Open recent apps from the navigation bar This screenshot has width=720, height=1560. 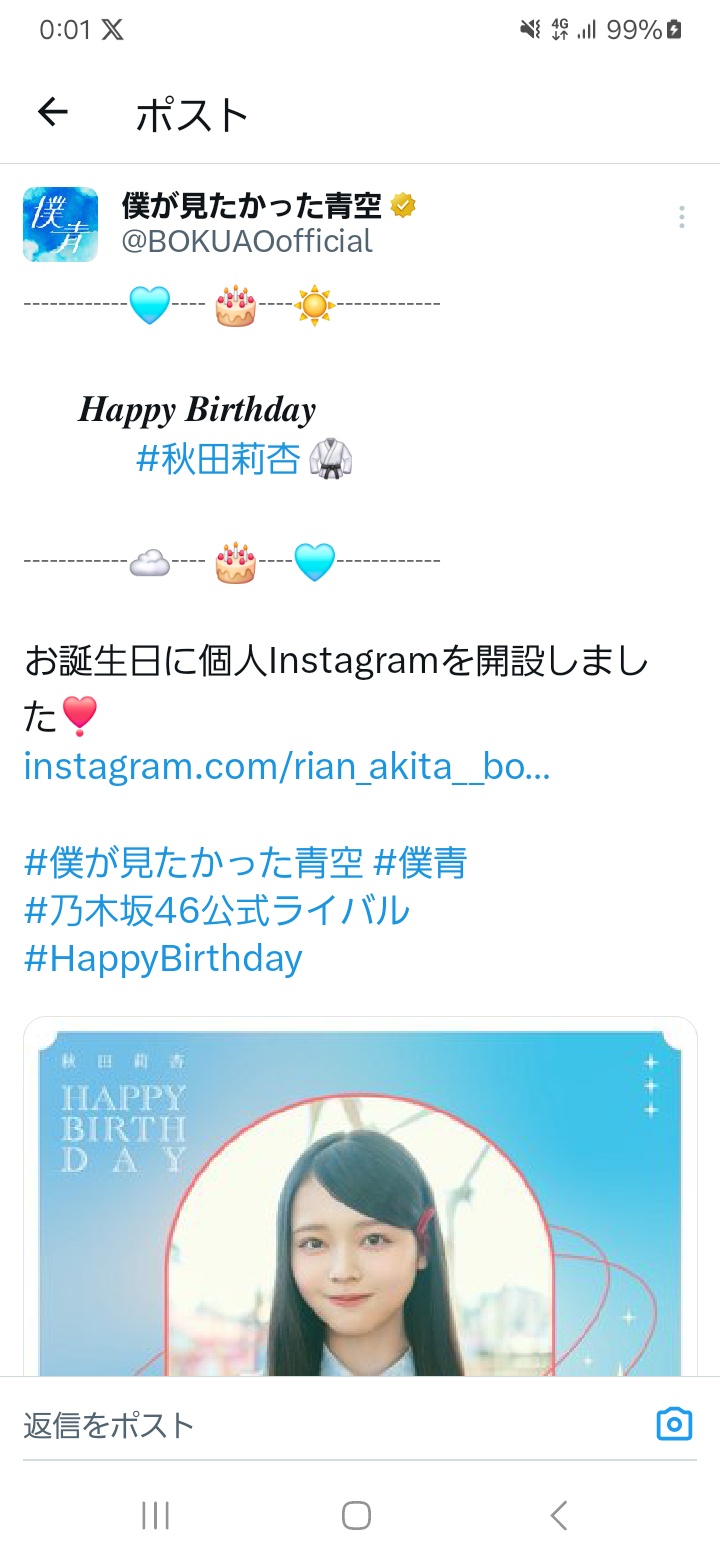[x=156, y=1515]
